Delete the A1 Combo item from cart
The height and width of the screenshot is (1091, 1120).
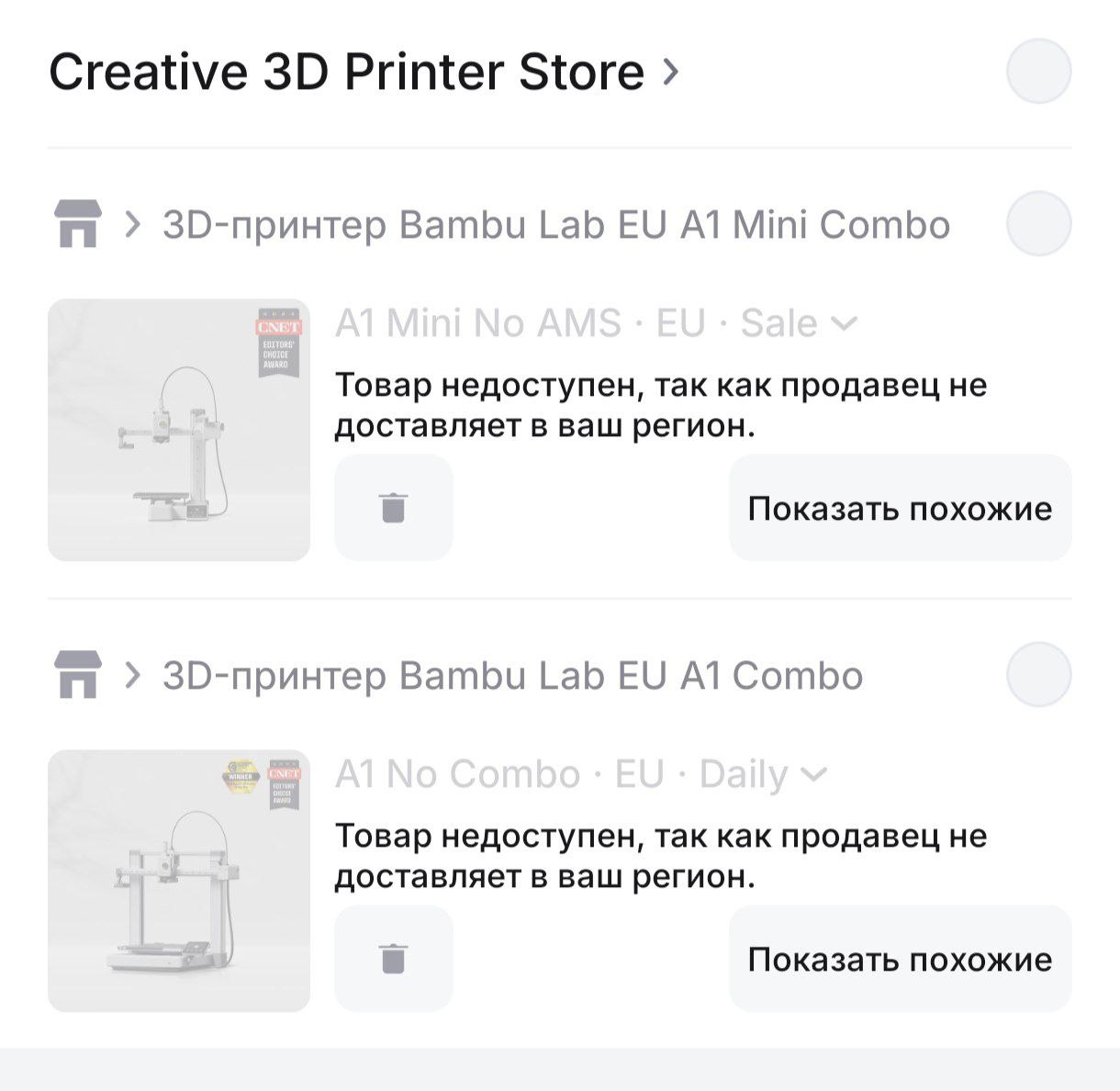[x=393, y=959]
